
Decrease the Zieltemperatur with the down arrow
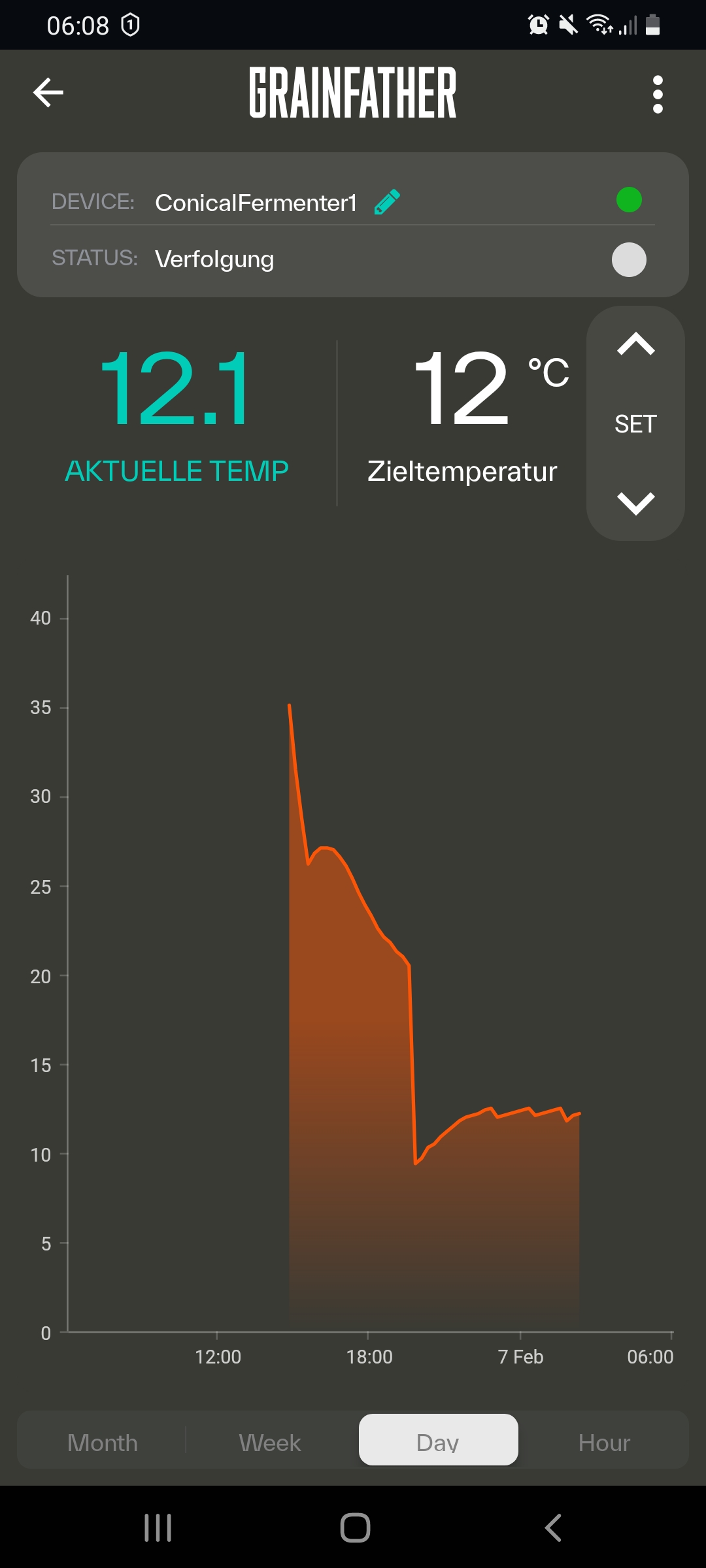coord(635,503)
